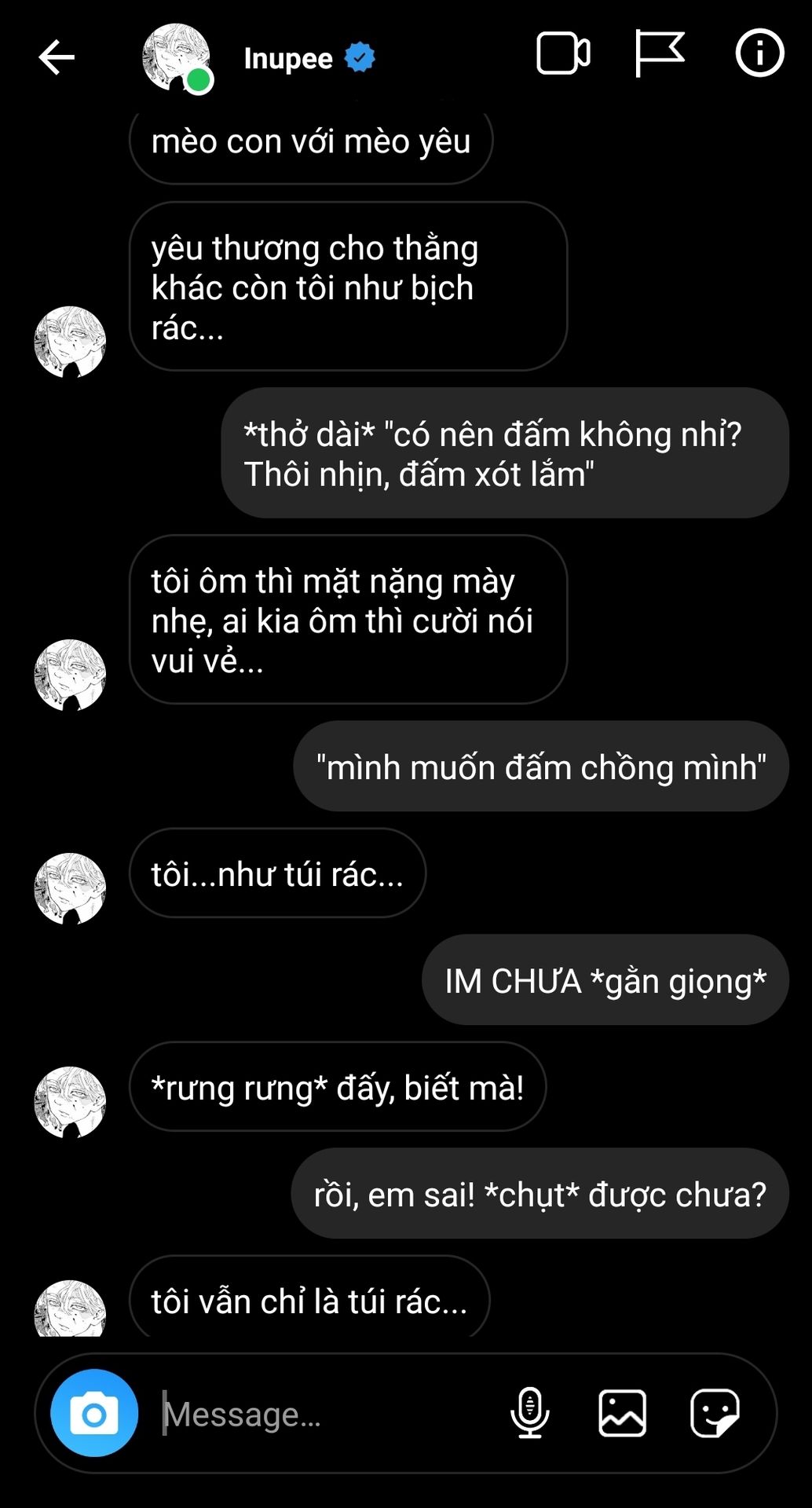Viewport: 812px width, 1508px height.
Task: Open conversation info details
Action: [759, 54]
